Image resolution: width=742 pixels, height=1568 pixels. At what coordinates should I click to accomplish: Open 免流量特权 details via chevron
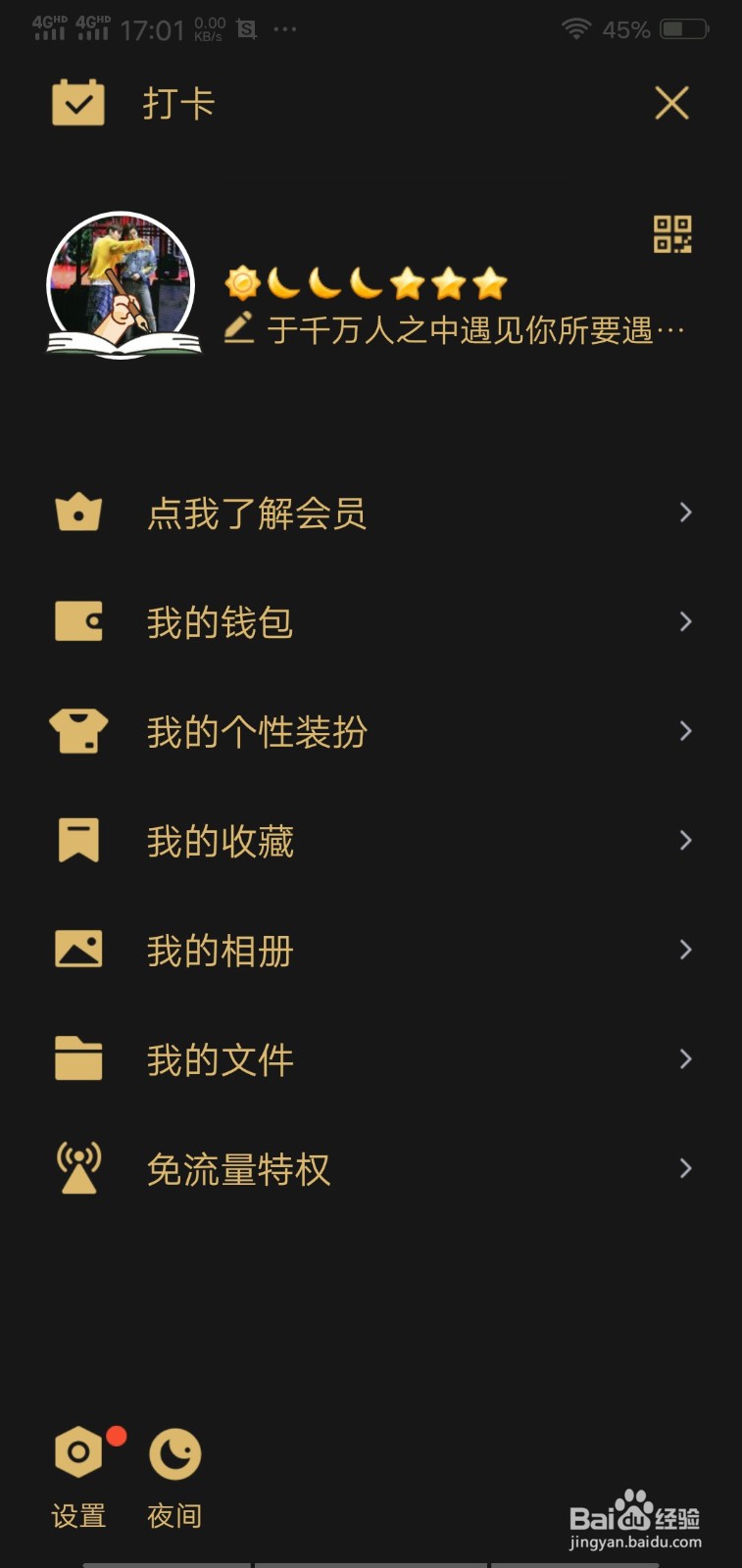[x=685, y=1167]
